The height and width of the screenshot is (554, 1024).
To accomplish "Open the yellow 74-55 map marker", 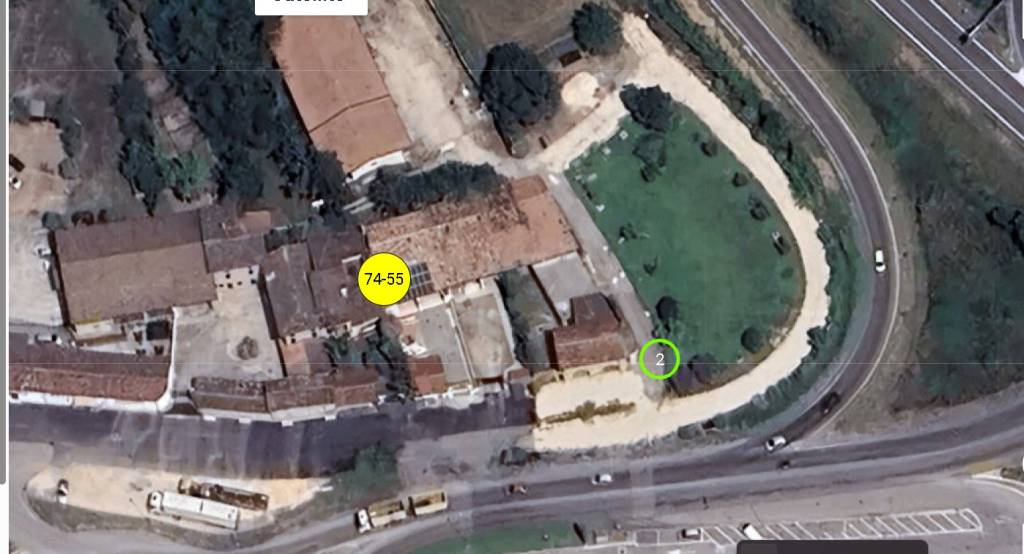I will click(x=384, y=279).
